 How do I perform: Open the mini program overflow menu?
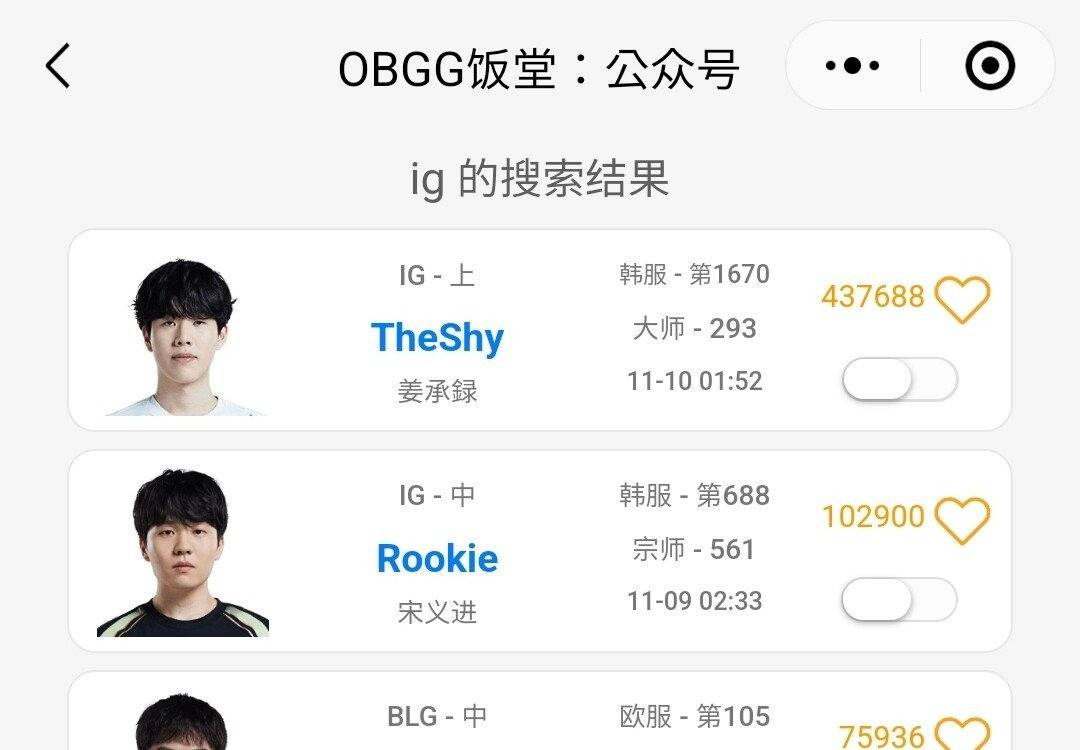(x=852, y=67)
